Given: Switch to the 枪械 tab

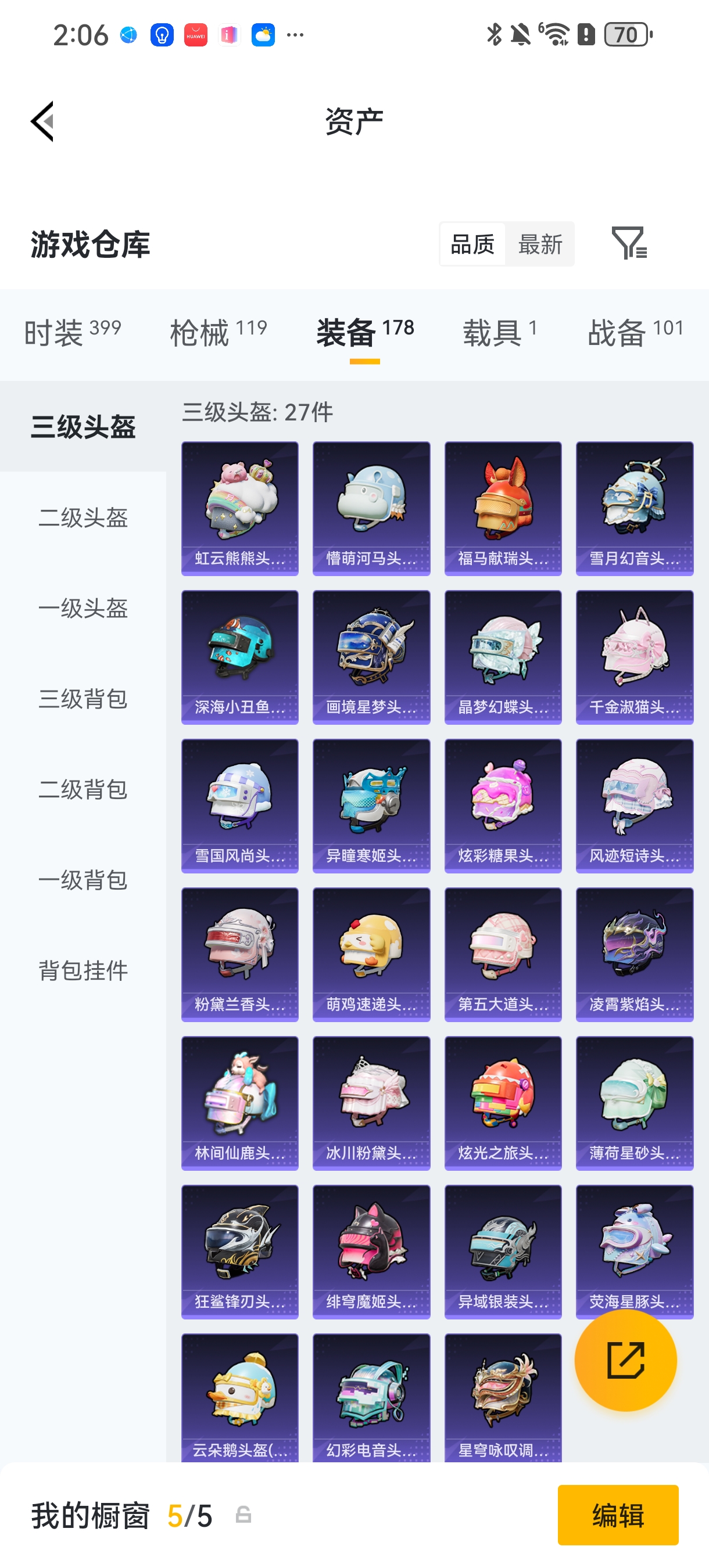Looking at the screenshot, I should pyautogui.click(x=218, y=330).
